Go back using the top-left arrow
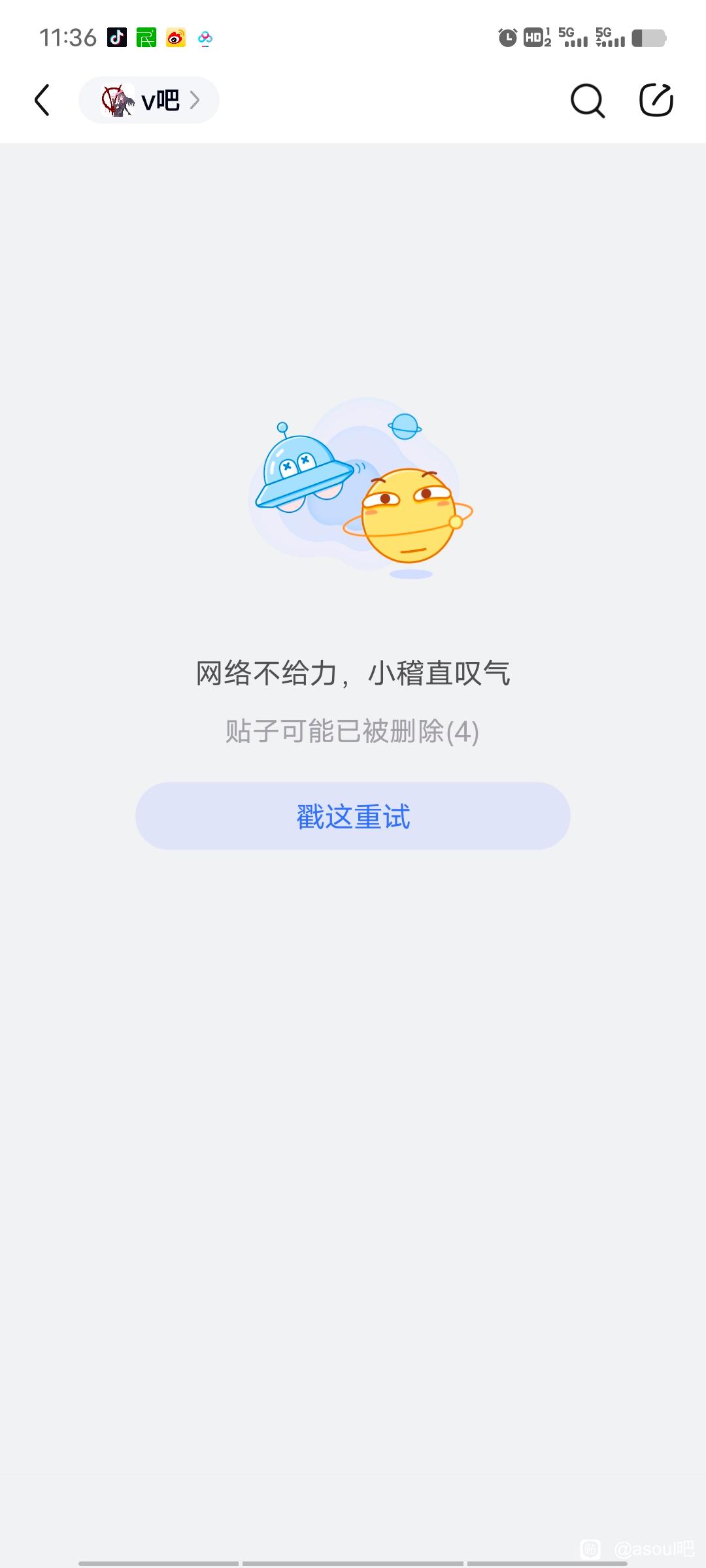 pos(42,100)
